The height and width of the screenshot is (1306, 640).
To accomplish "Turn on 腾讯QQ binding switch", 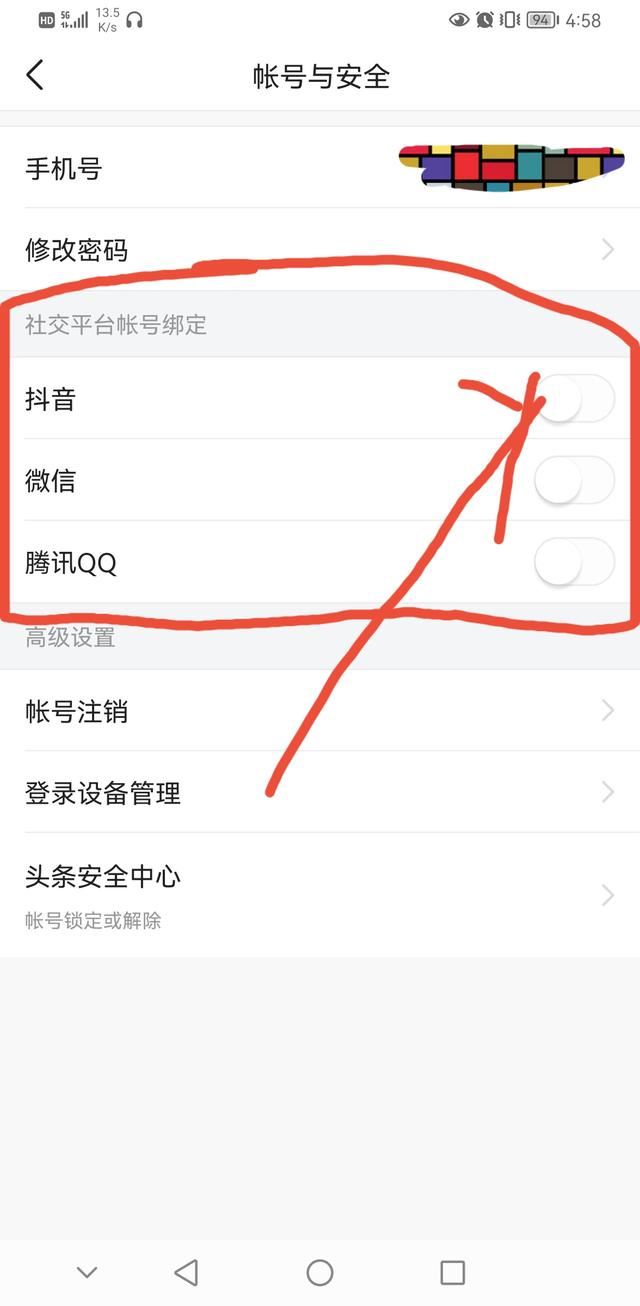I will (574, 563).
